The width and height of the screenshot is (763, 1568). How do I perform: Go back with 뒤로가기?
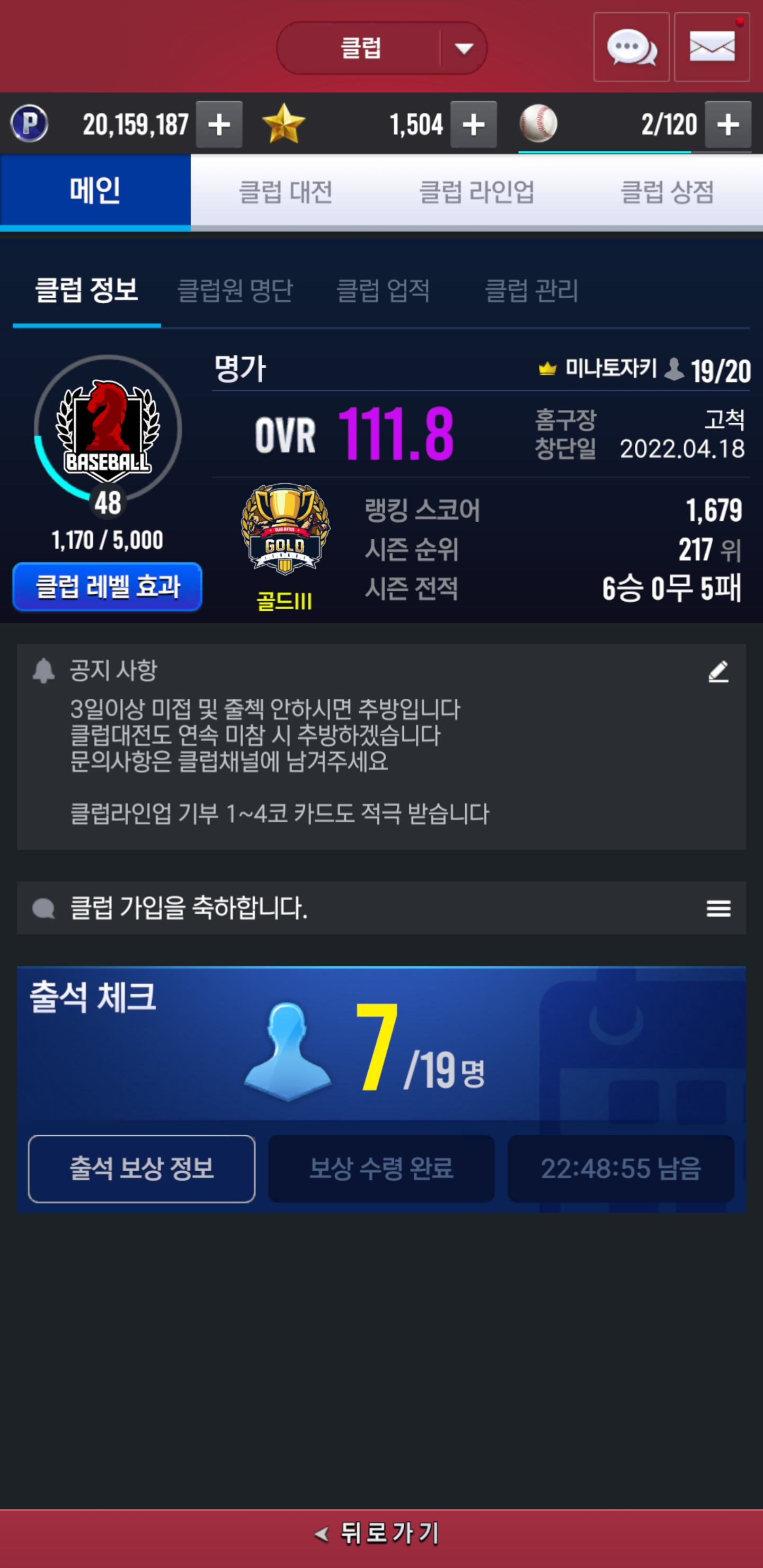[x=381, y=1534]
